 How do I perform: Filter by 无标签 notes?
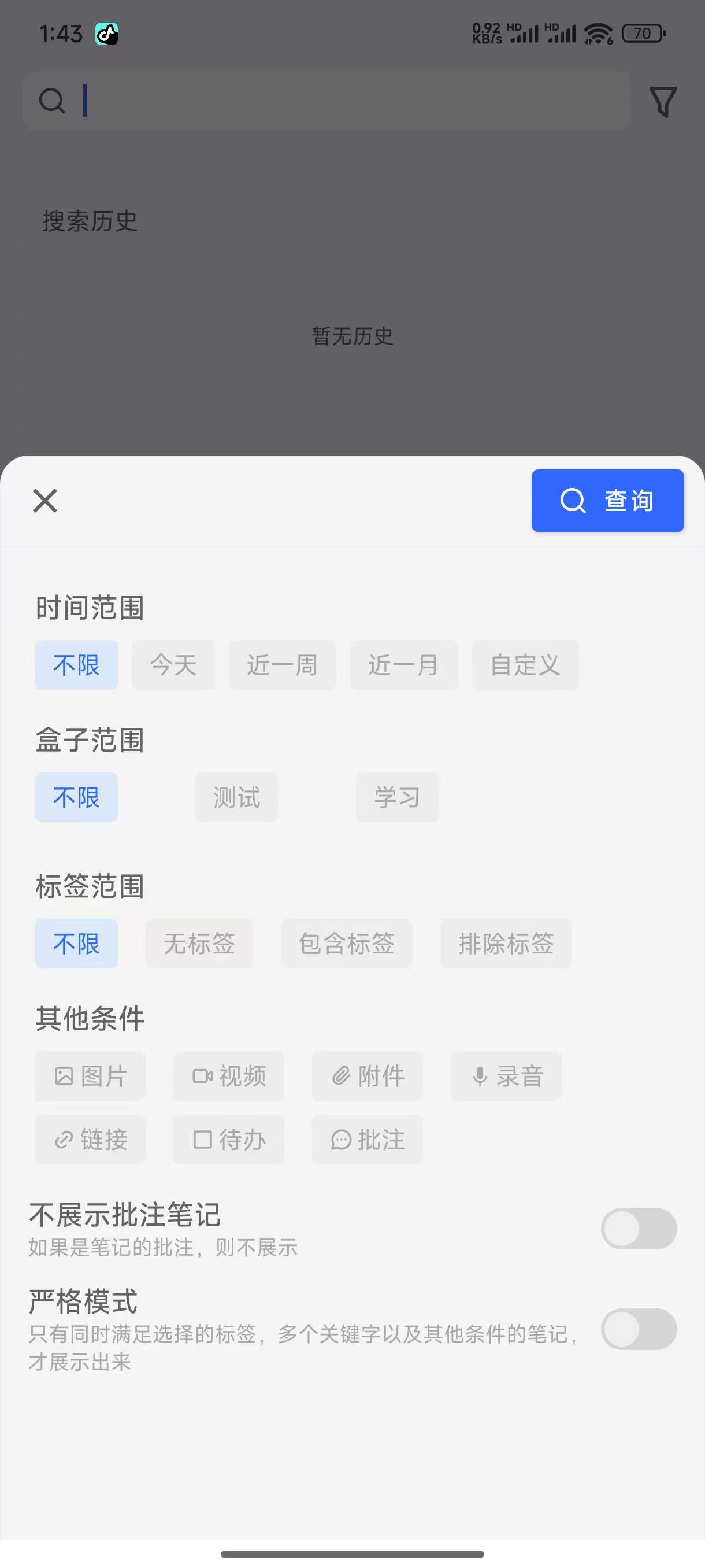pos(199,943)
